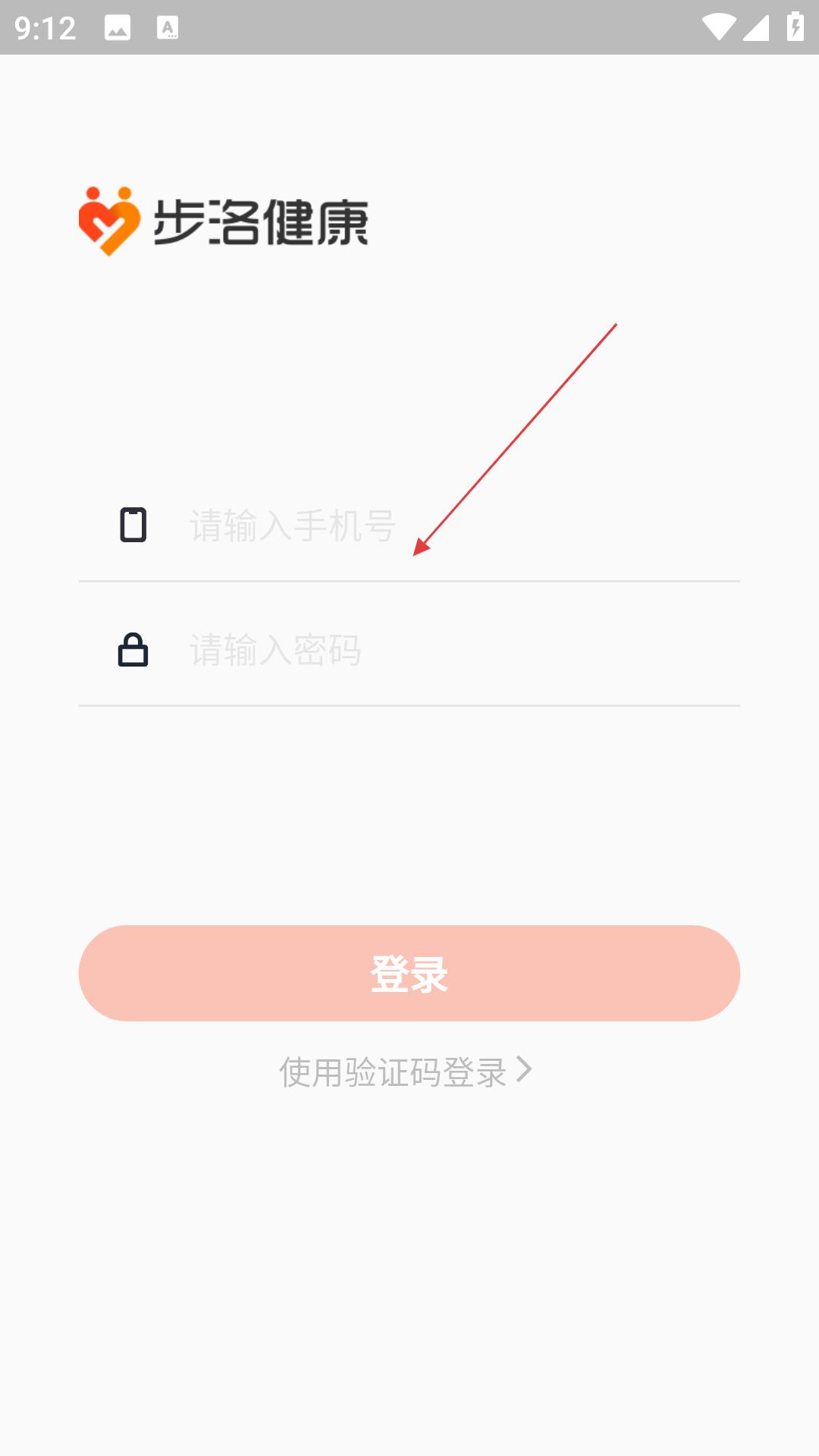The image size is (819, 1456).
Task: Open 使用验证码登录 verification code login
Action: click(x=406, y=1072)
